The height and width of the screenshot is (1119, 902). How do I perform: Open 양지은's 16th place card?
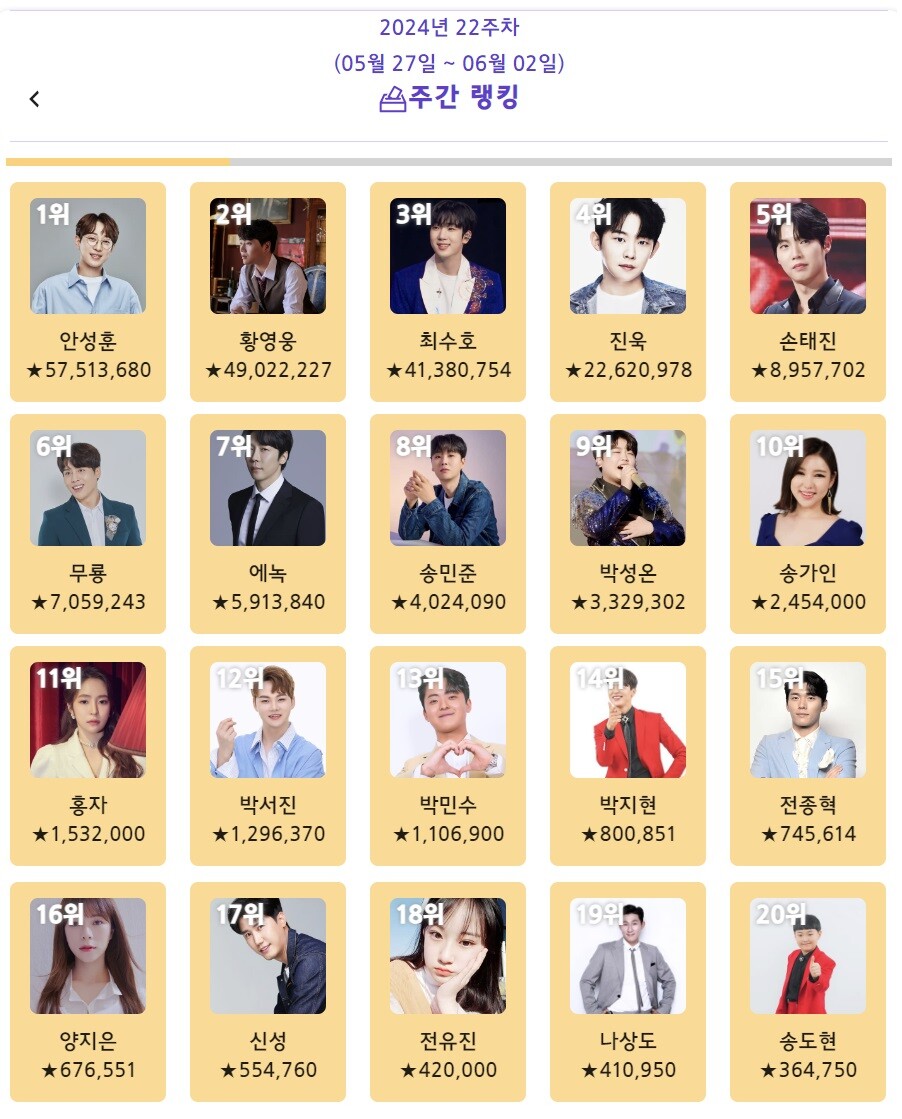coord(88,991)
